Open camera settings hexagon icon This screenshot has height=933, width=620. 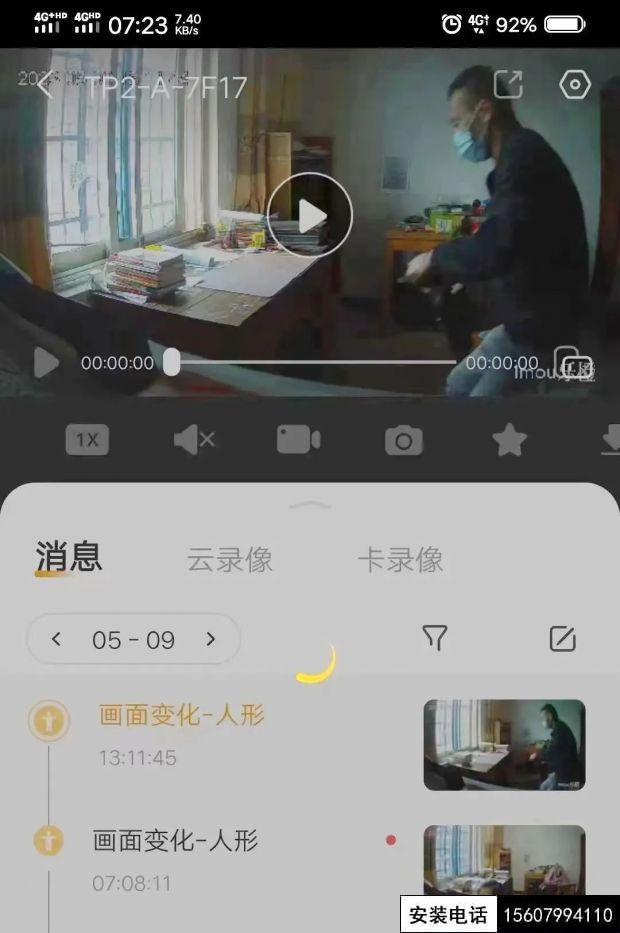click(x=575, y=84)
